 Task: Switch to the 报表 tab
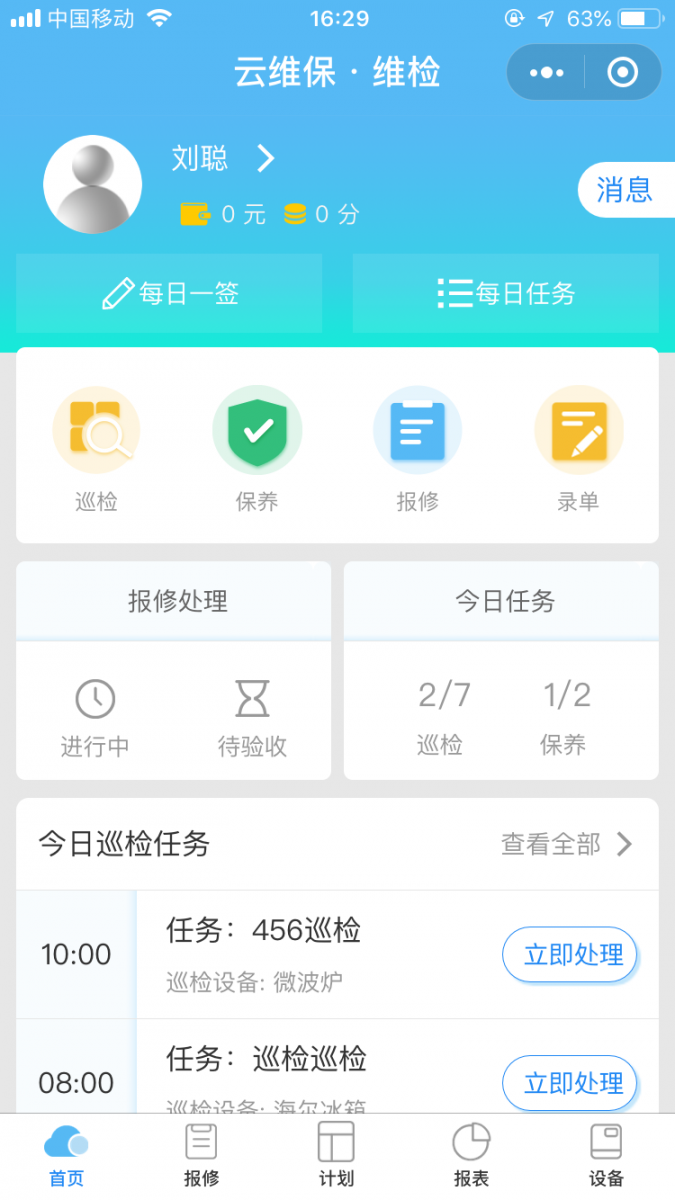click(x=471, y=1155)
